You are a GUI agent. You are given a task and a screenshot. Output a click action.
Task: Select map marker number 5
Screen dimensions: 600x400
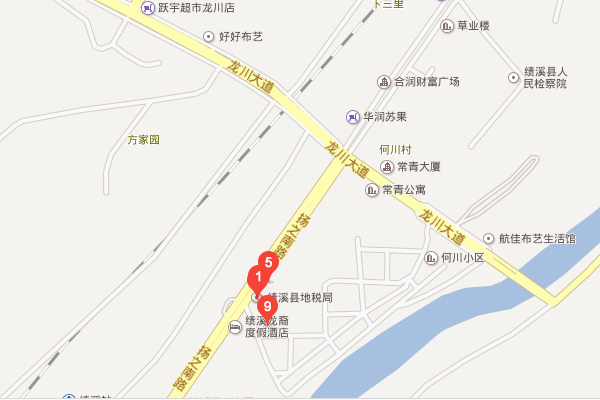[x=268, y=260]
